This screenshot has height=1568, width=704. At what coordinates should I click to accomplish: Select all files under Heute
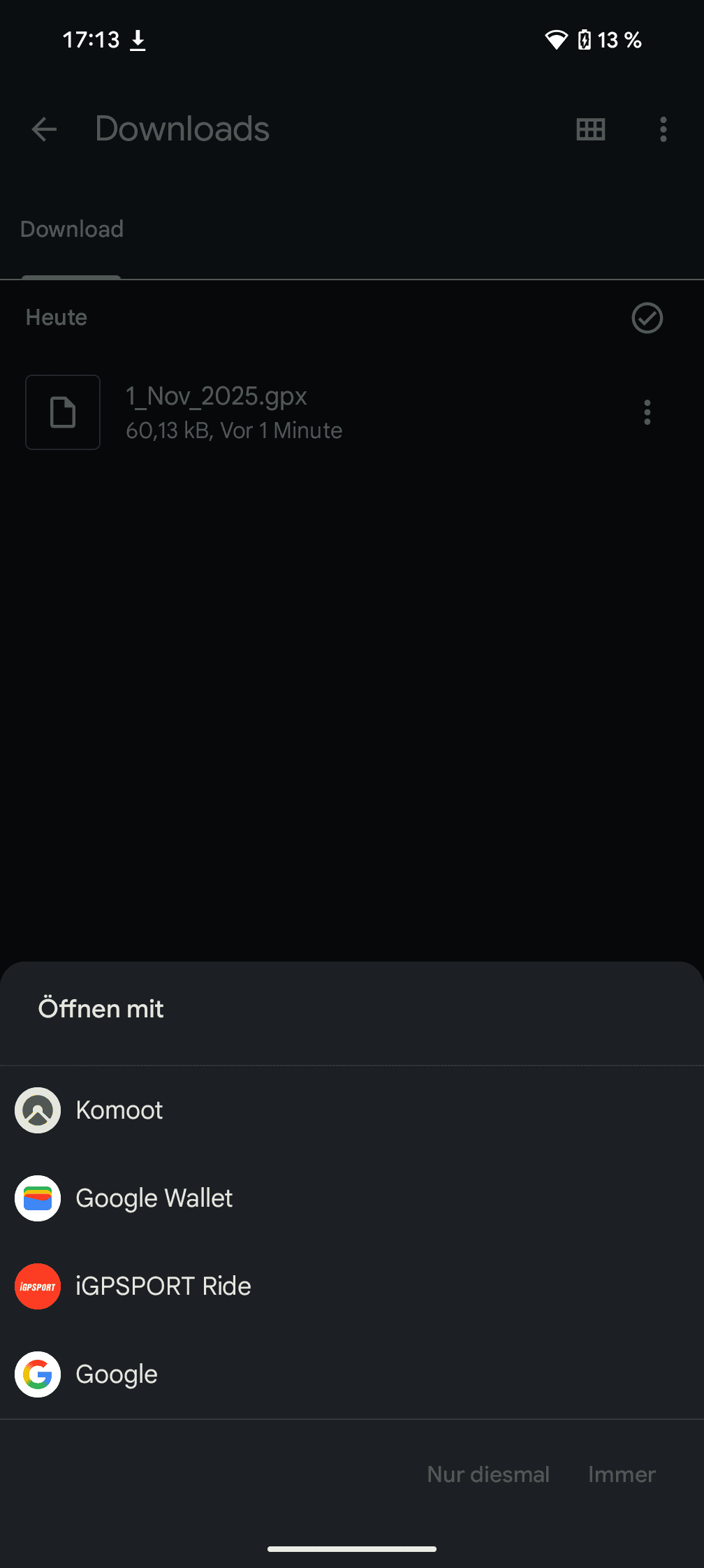click(647, 318)
